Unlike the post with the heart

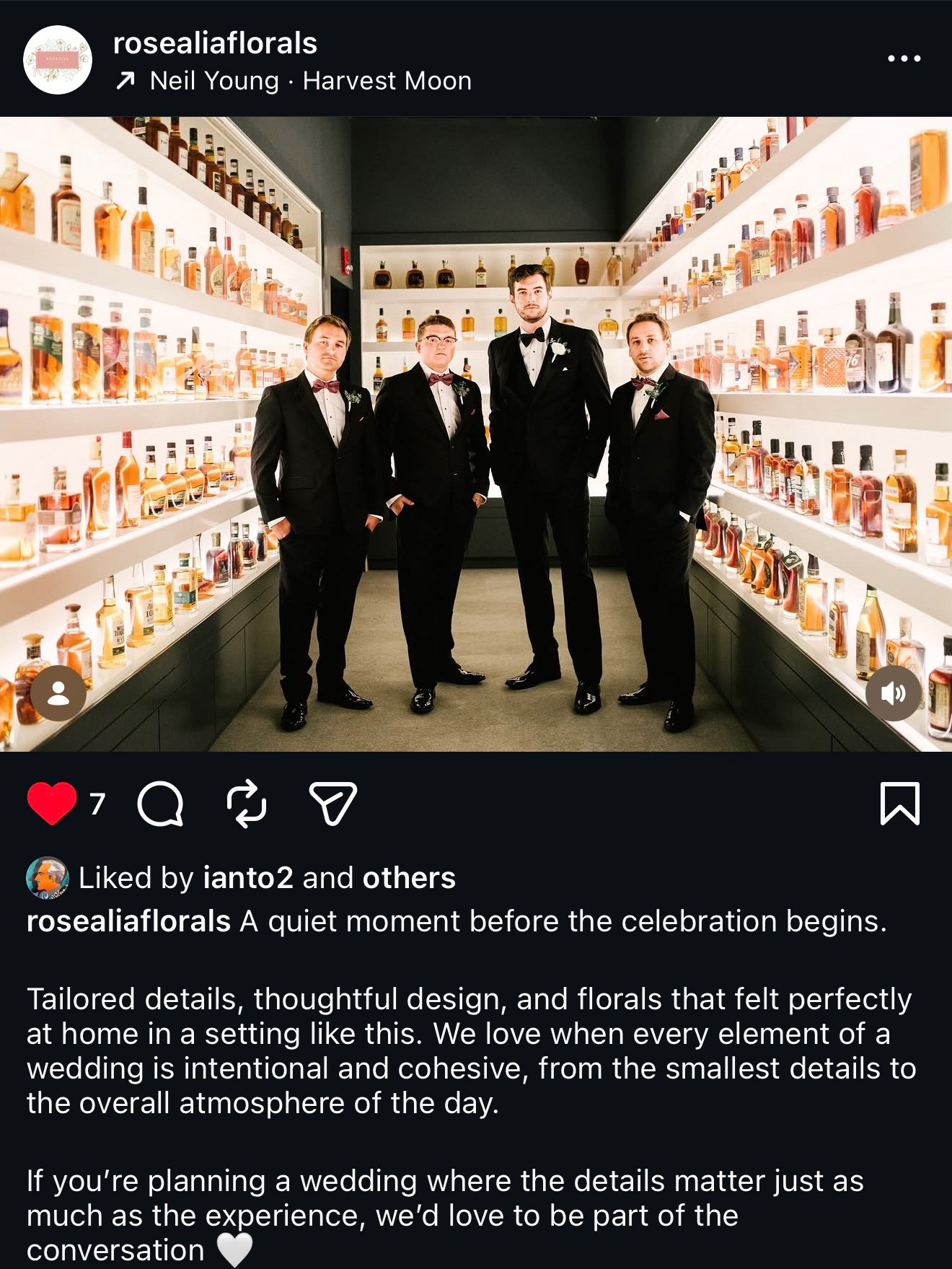(51, 803)
